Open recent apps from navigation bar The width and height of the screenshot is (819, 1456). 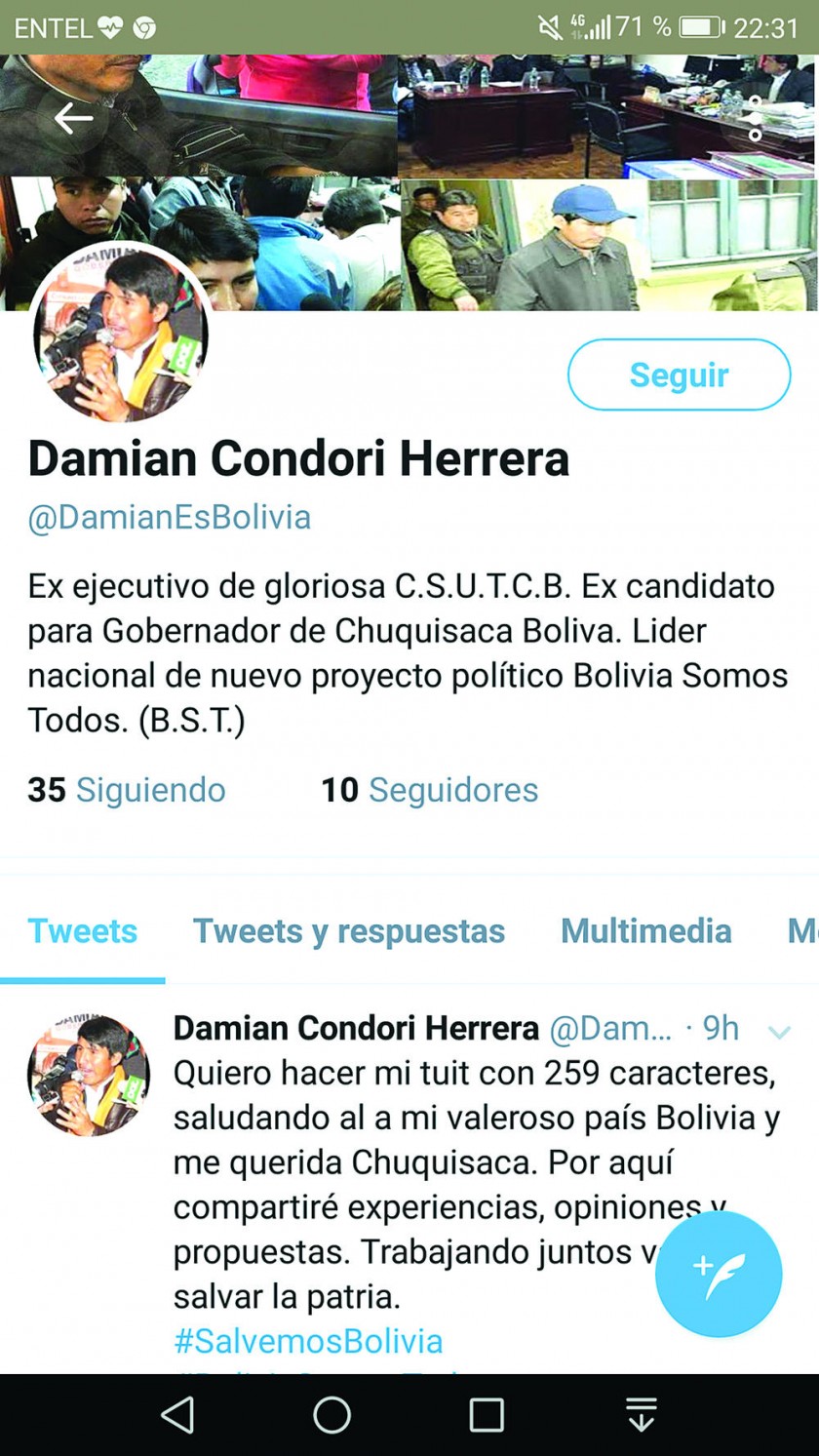coord(487,1414)
